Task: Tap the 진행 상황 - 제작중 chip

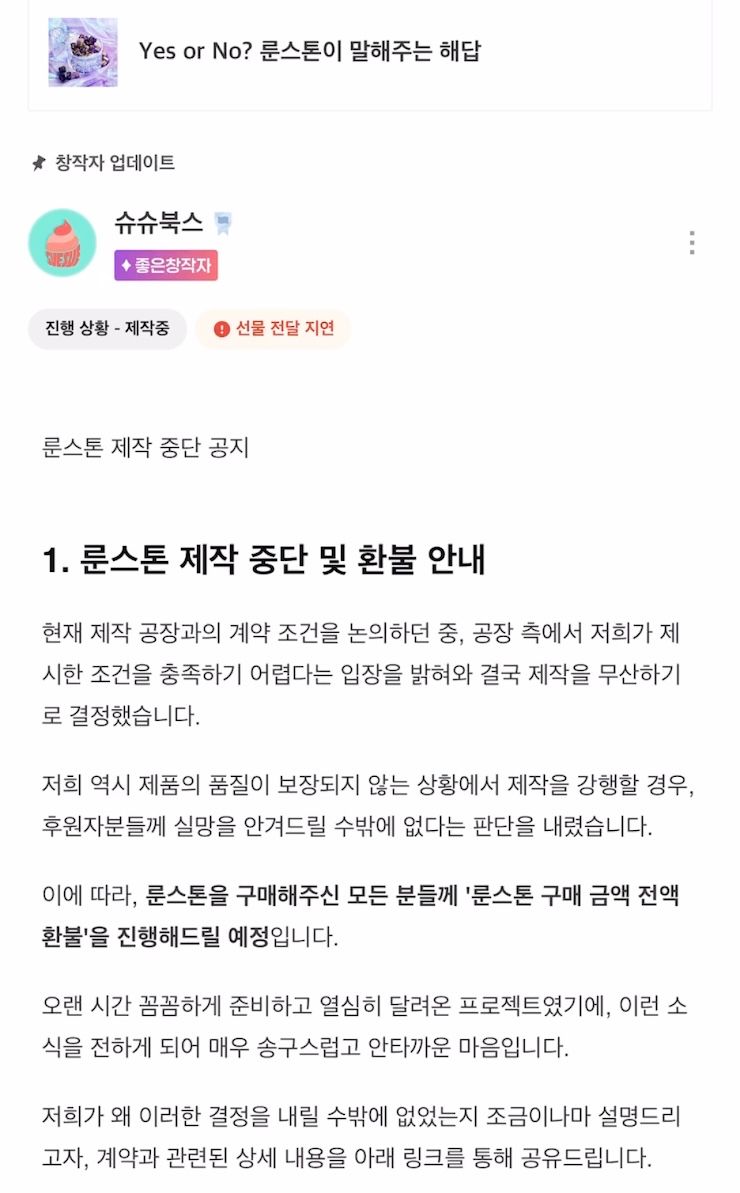Action: point(107,329)
